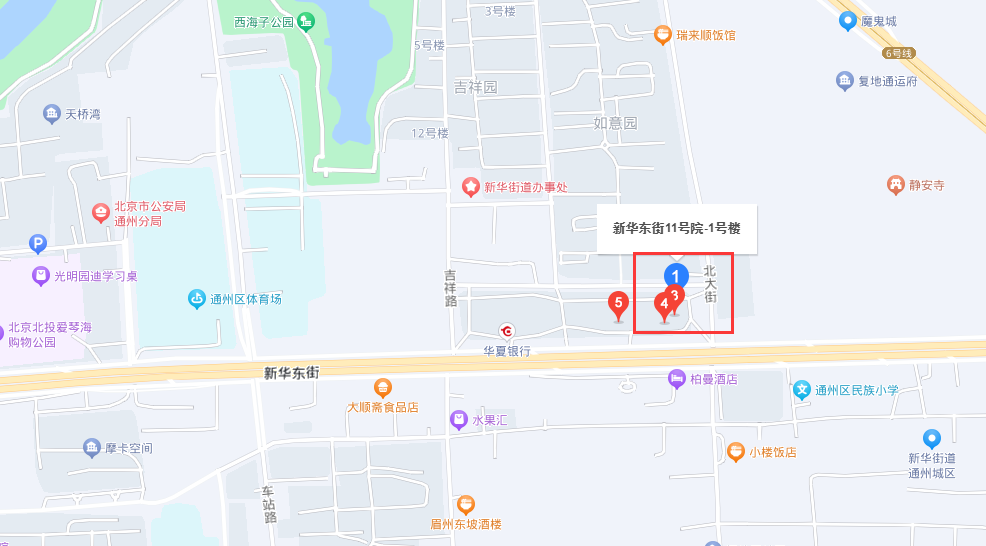
Task: Select the 通州区民族小学 school pin
Action: (801, 390)
